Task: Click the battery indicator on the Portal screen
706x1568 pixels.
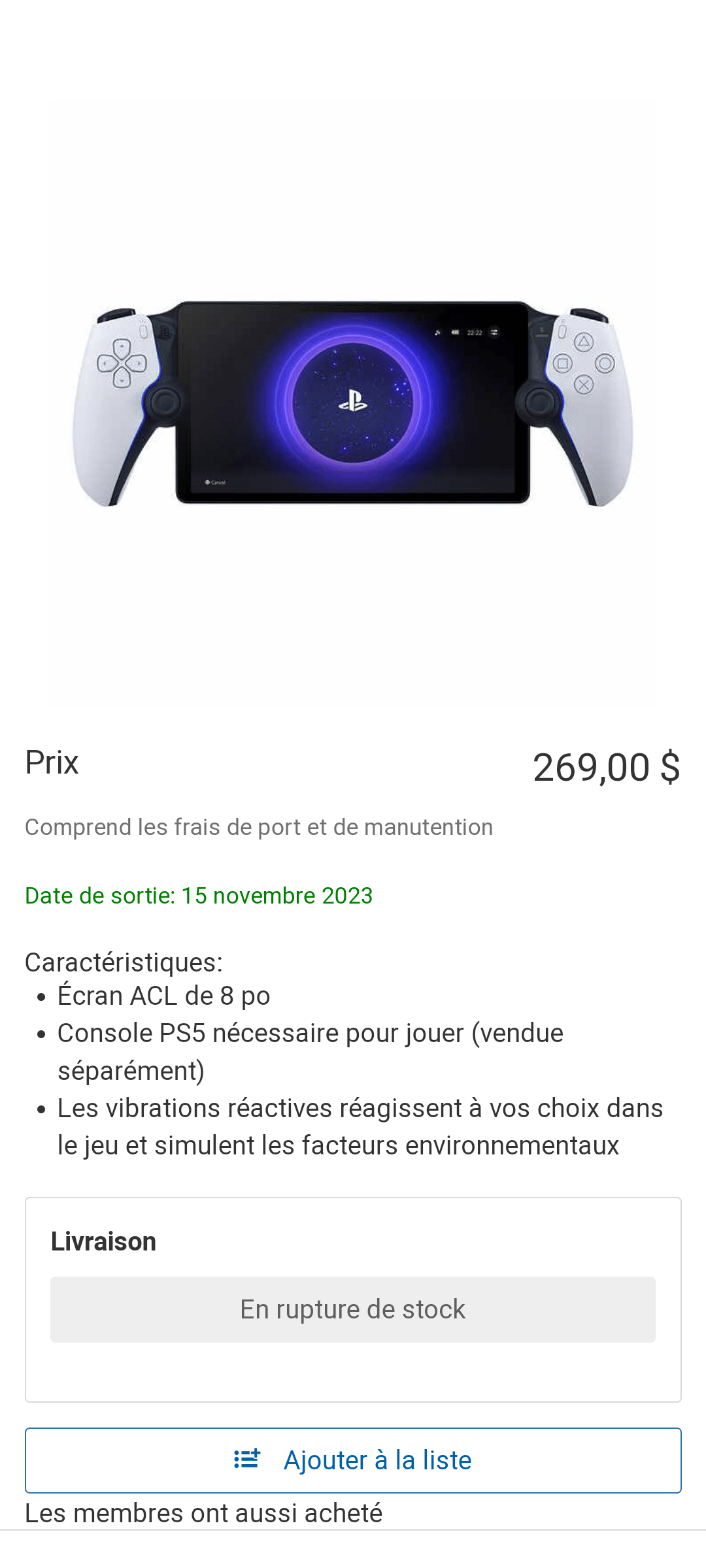Action: 454,332
